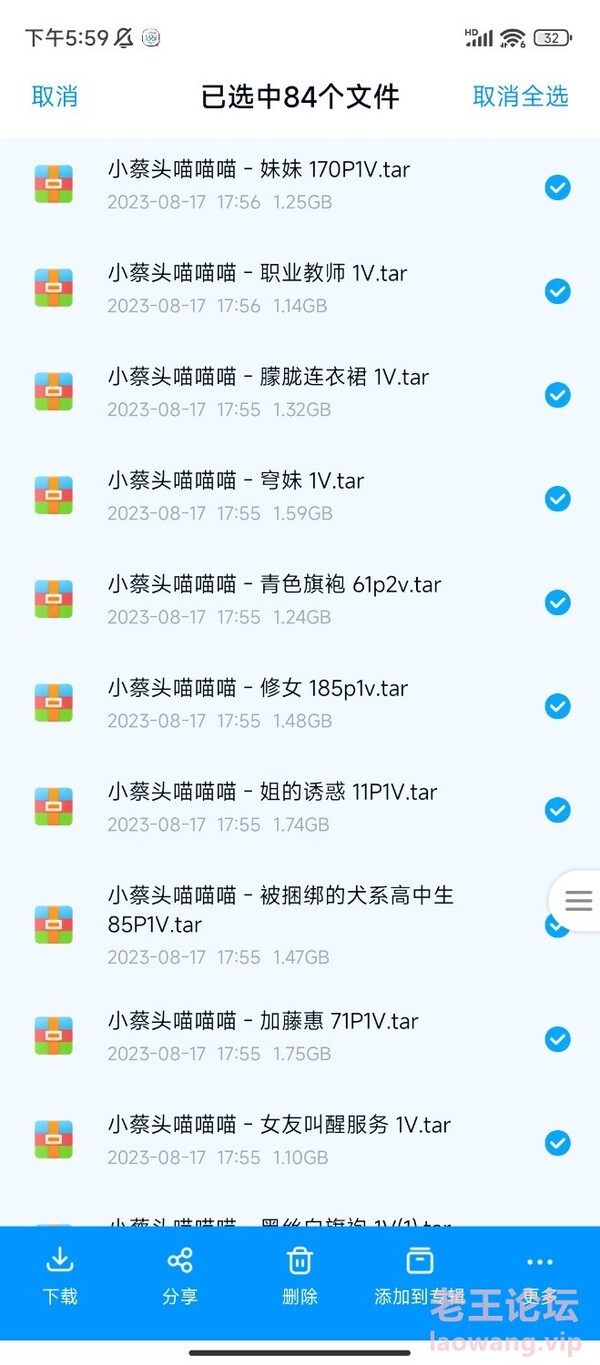This screenshot has height=1365, width=600.
Task: Tap 下载 in bottom toolbar
Action: [x=60, y=1275]
